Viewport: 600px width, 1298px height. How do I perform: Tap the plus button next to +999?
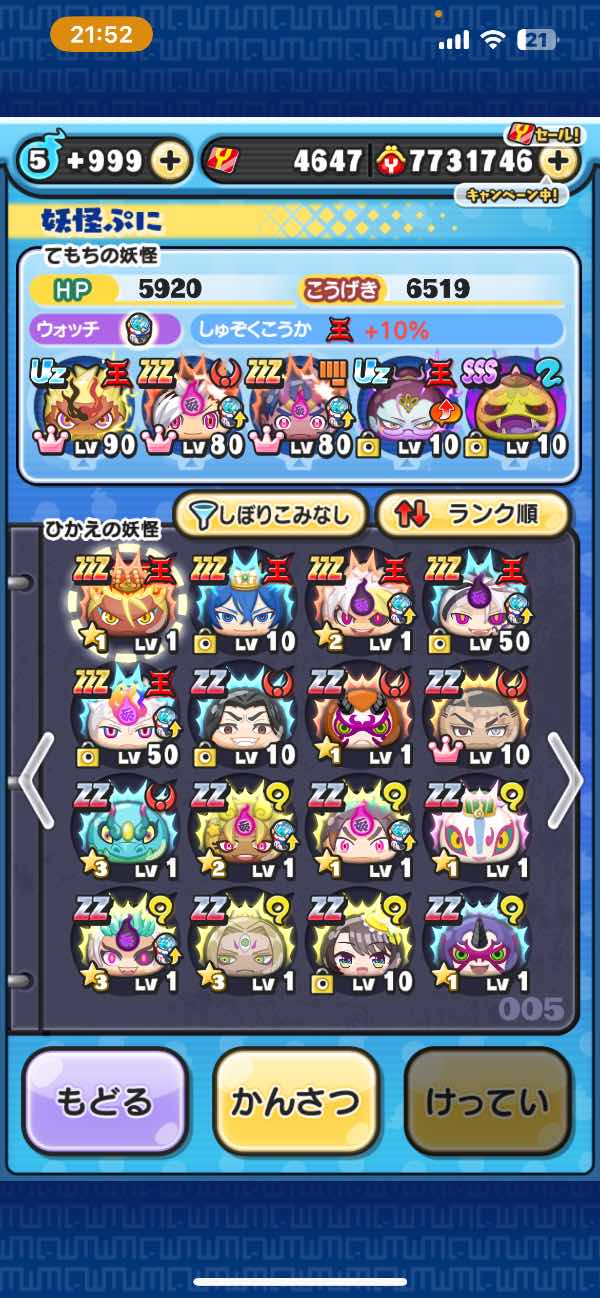click(x=171, y=161)
